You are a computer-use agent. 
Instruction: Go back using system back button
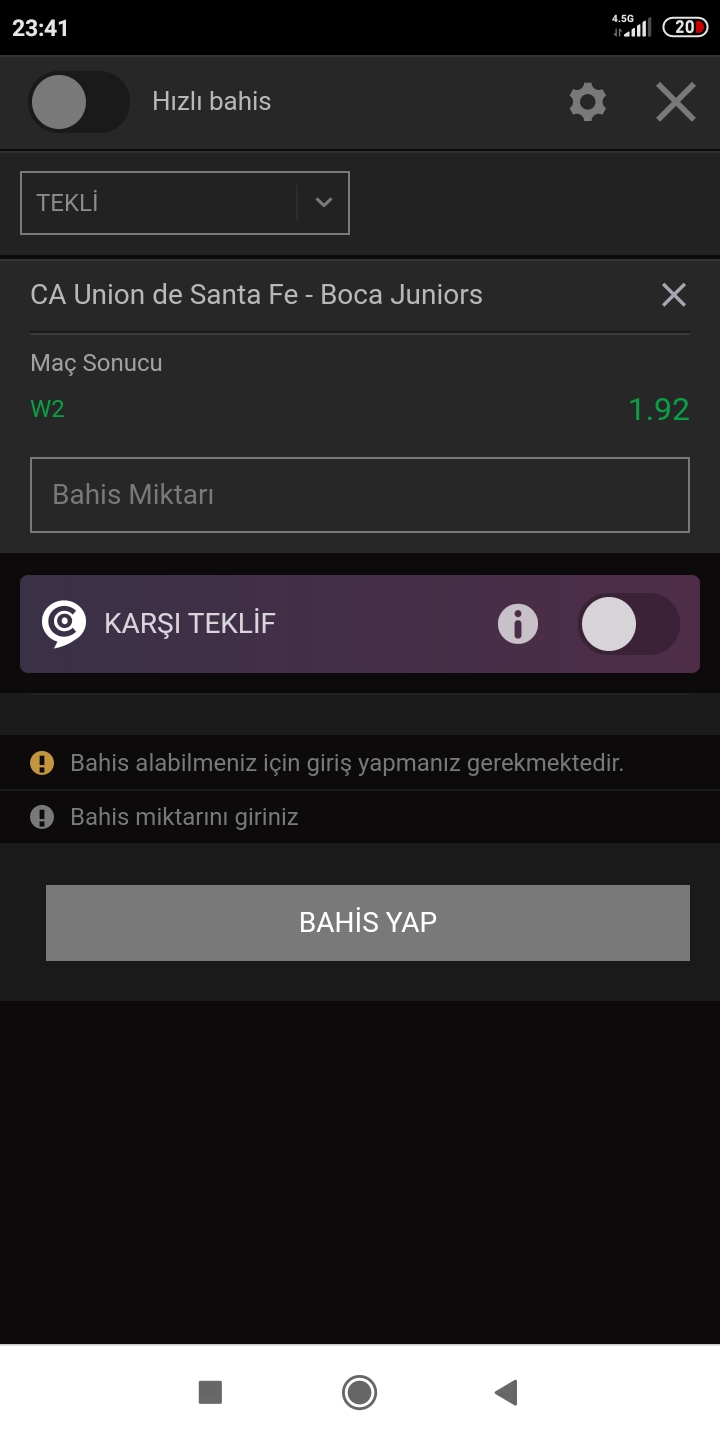coord(506,1392)
